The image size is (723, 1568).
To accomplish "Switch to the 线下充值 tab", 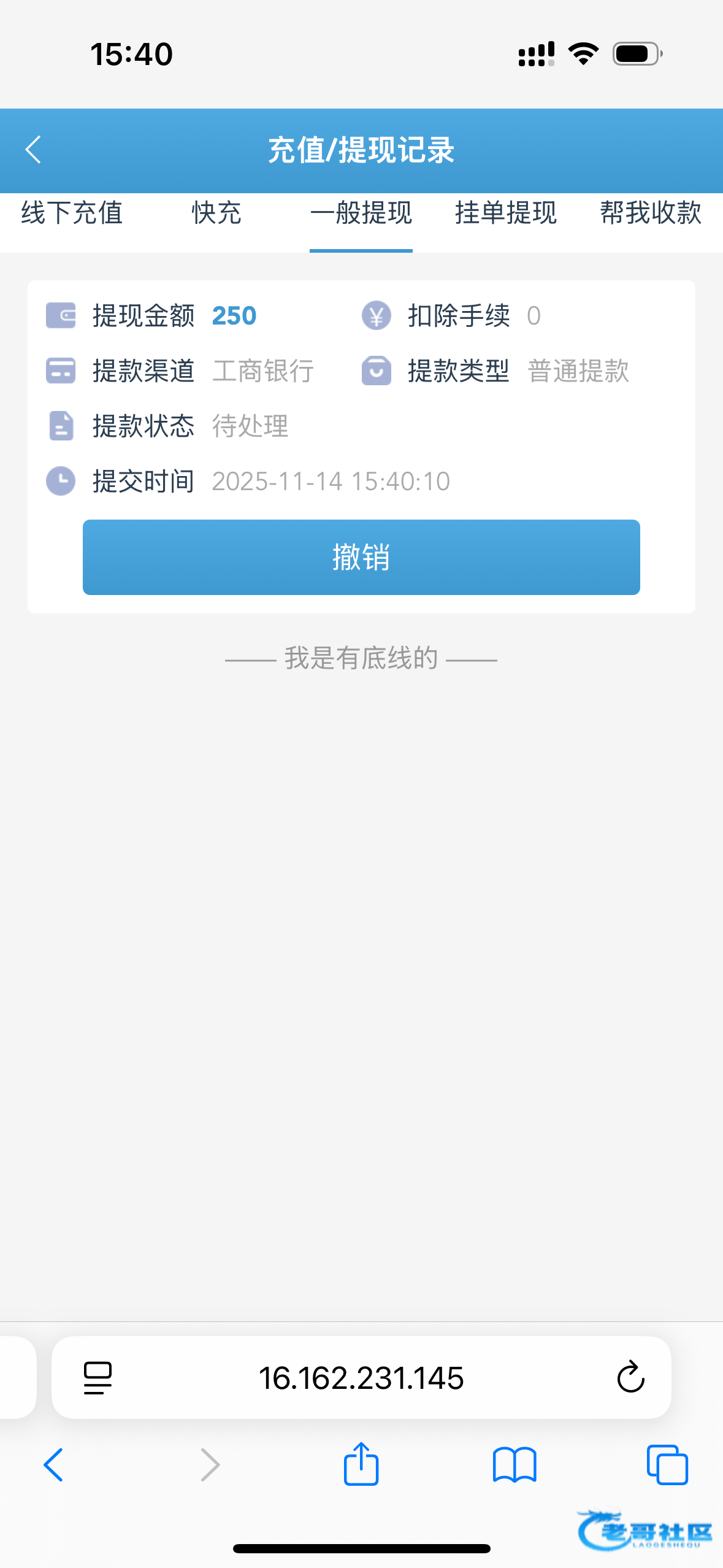I will coord(72,213).
